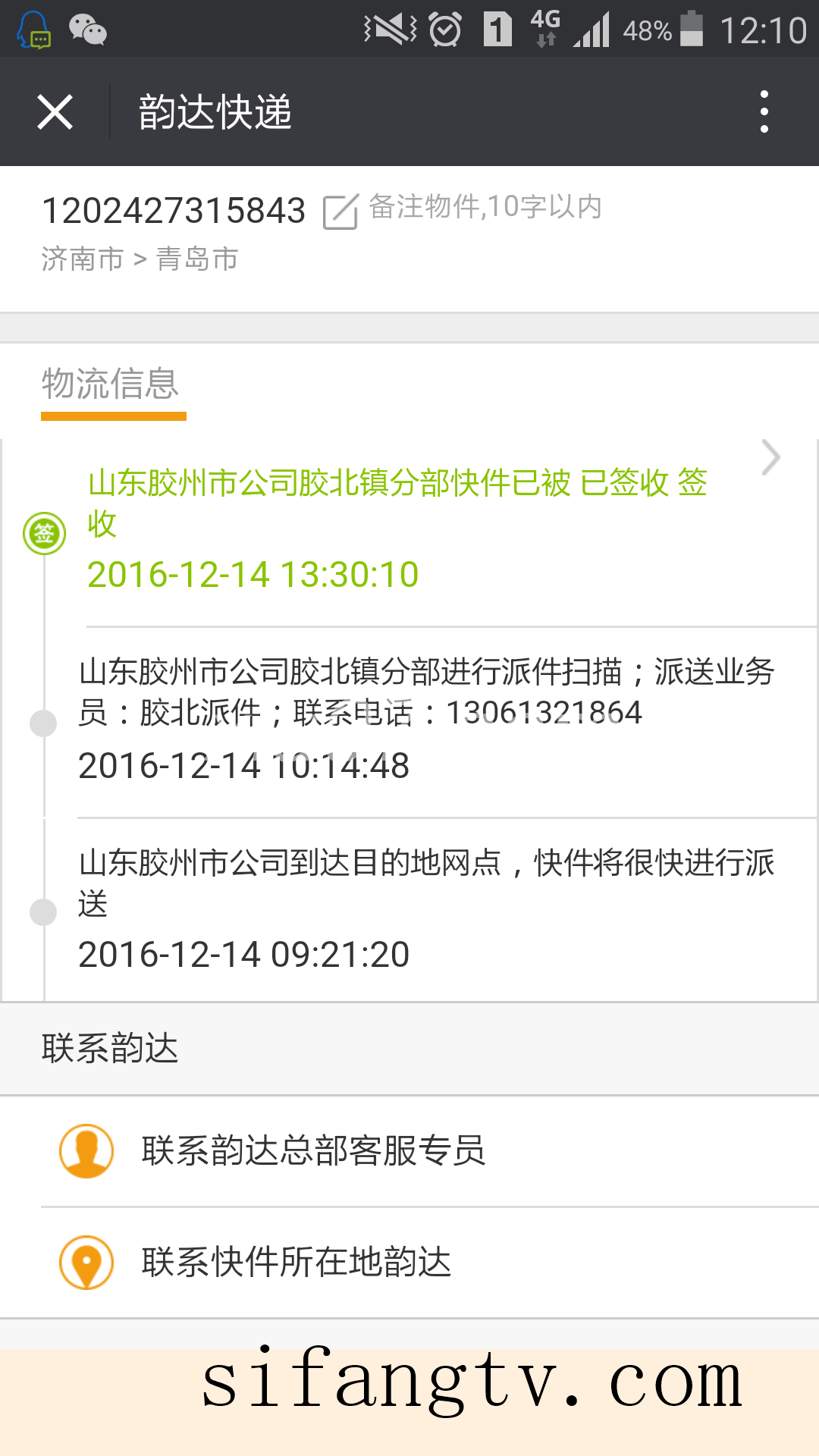Open 联系快件所在地韵达

[409, 1263]
